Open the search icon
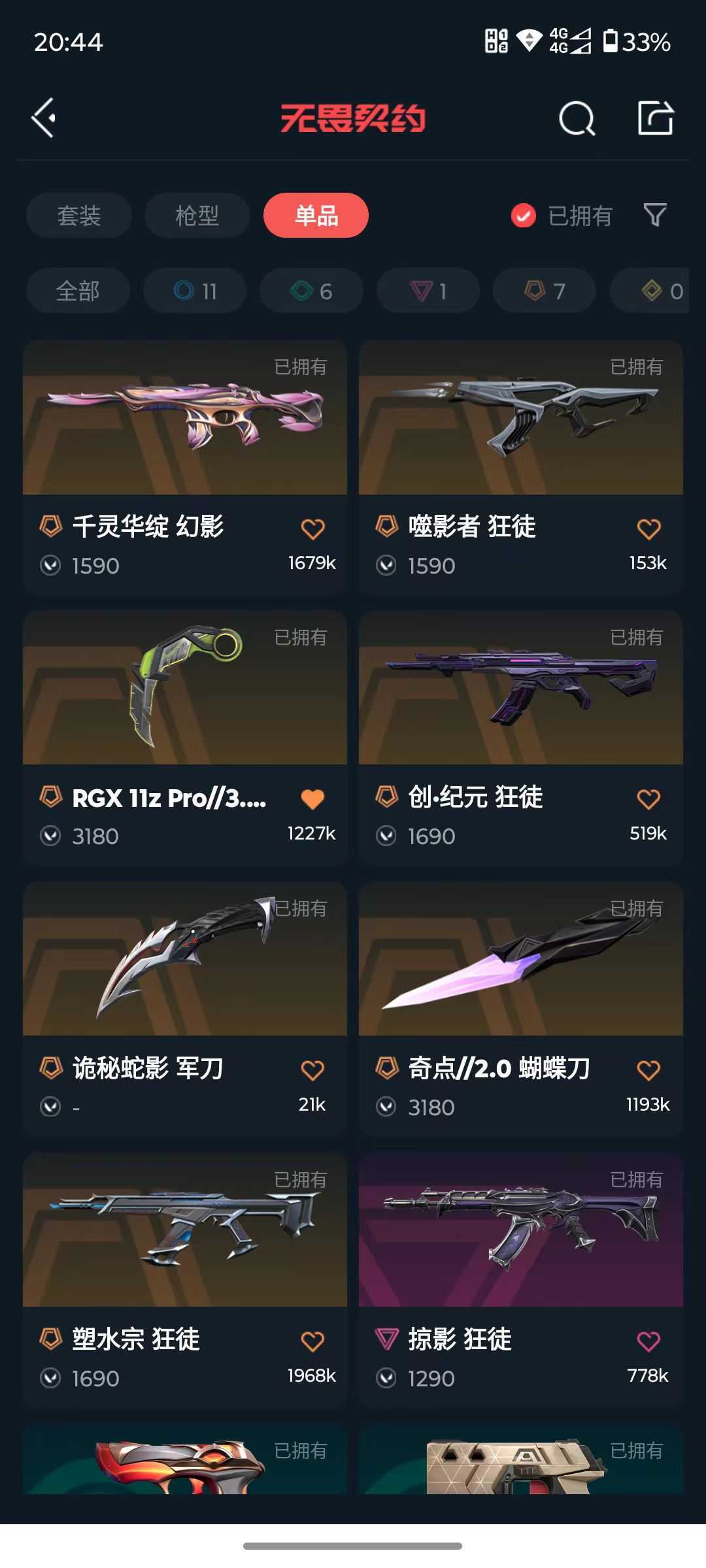706x1568 pixels. [577, 119]
